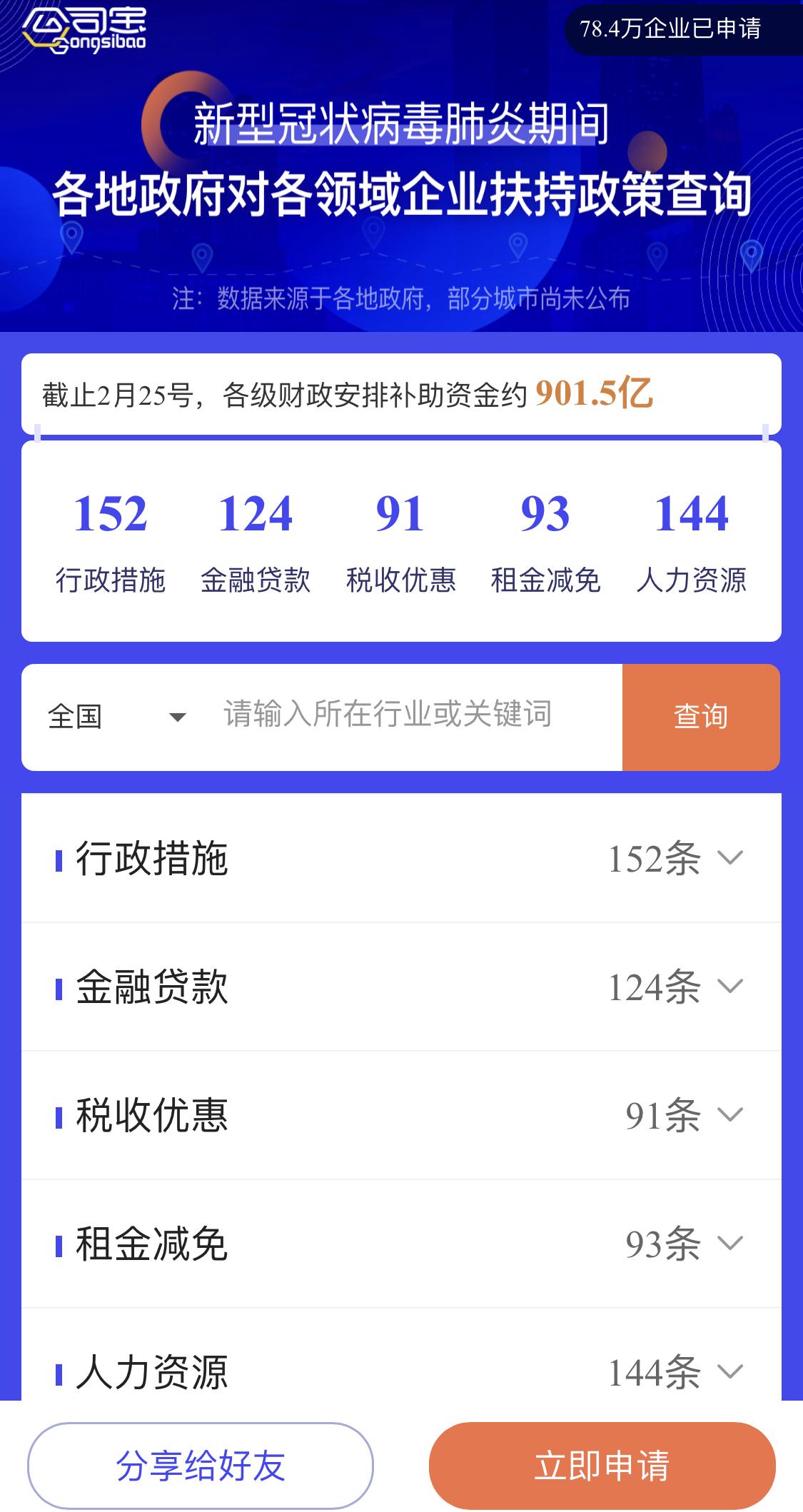Tap 立即申请 to apply now
Viewport: 803px width, 1512px height.
pos(602,1466)
